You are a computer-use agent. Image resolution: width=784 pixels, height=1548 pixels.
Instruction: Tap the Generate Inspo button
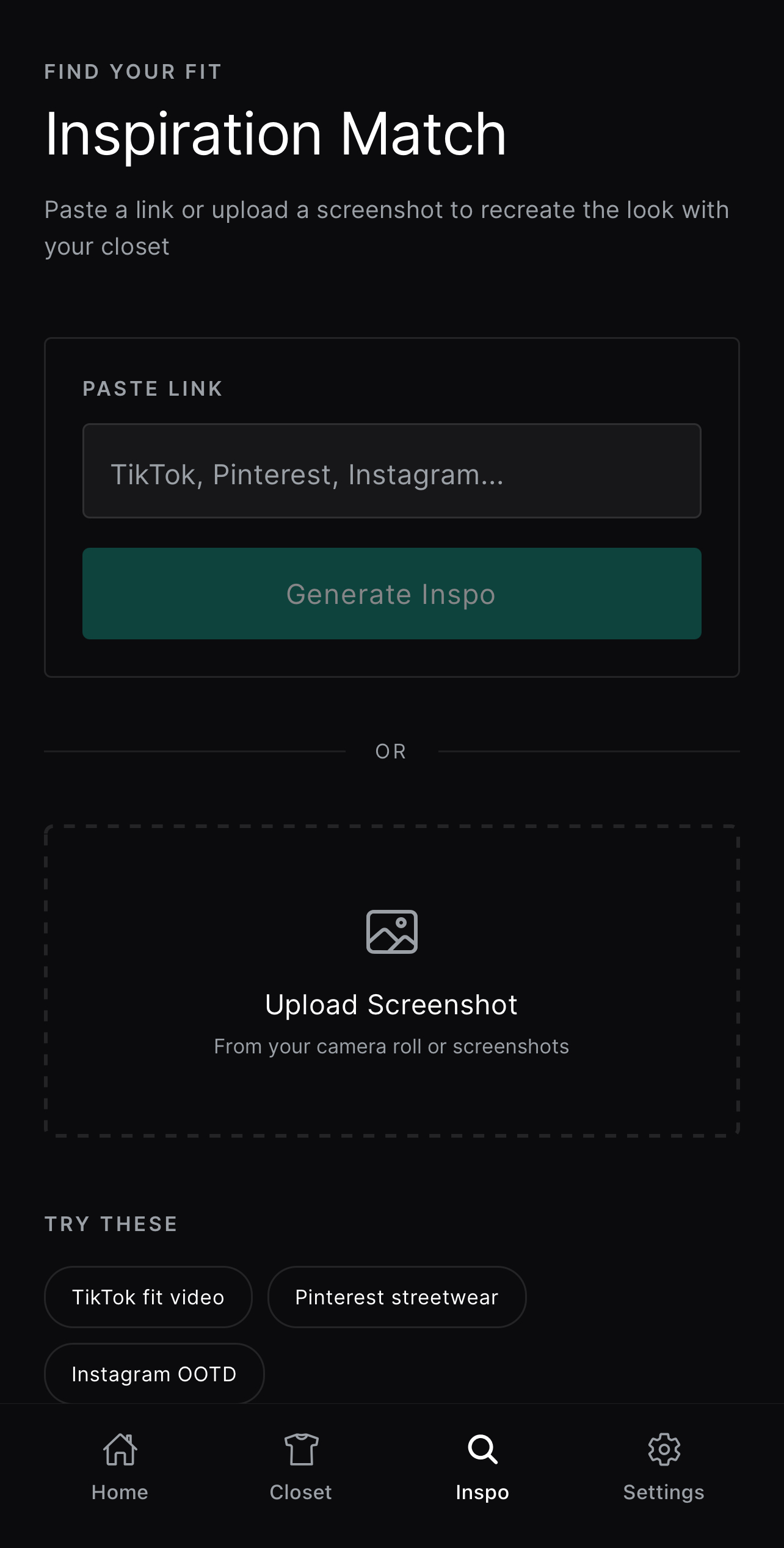coord(391,594)
